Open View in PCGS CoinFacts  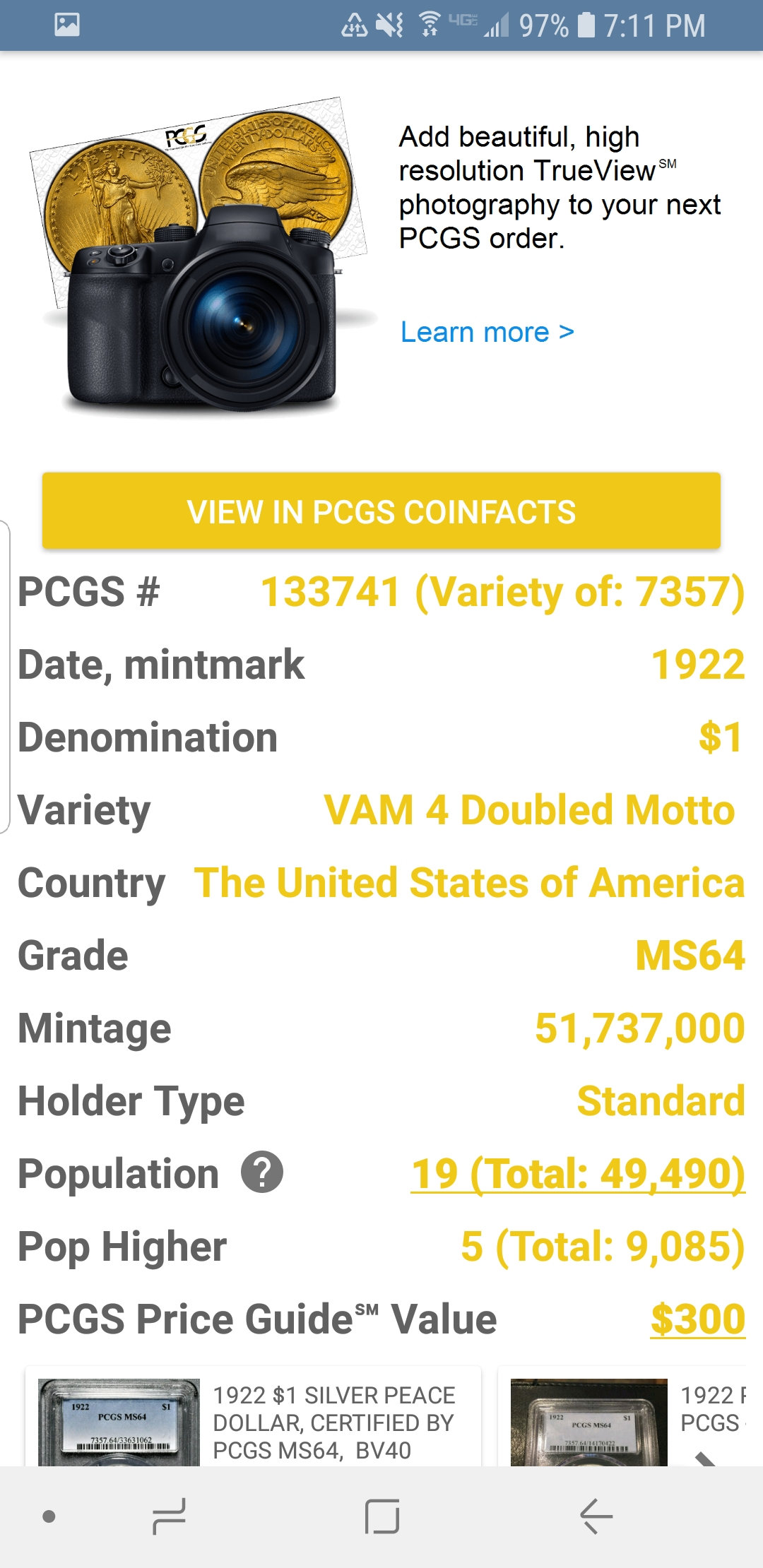(381, 511)
